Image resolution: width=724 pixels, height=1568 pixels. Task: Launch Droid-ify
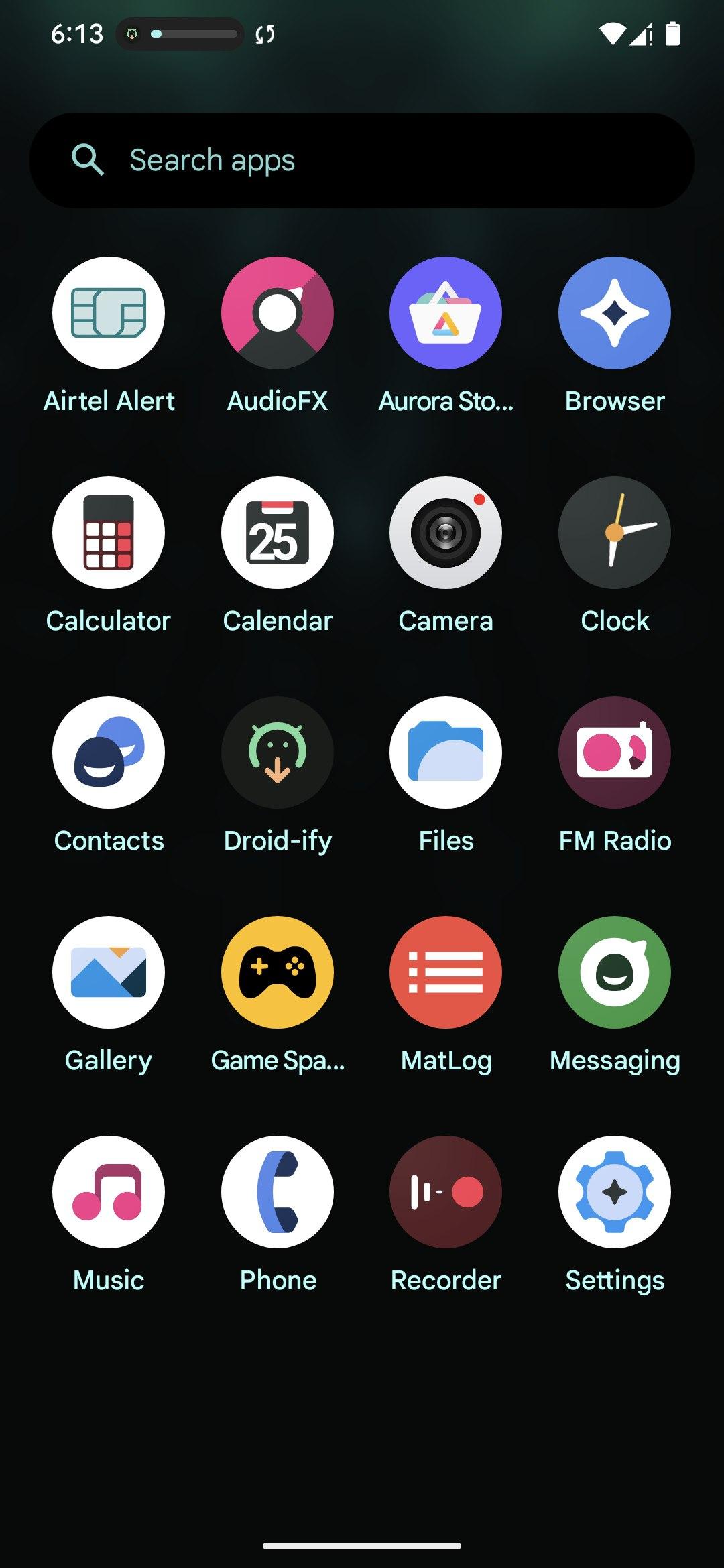pos(278,753)
